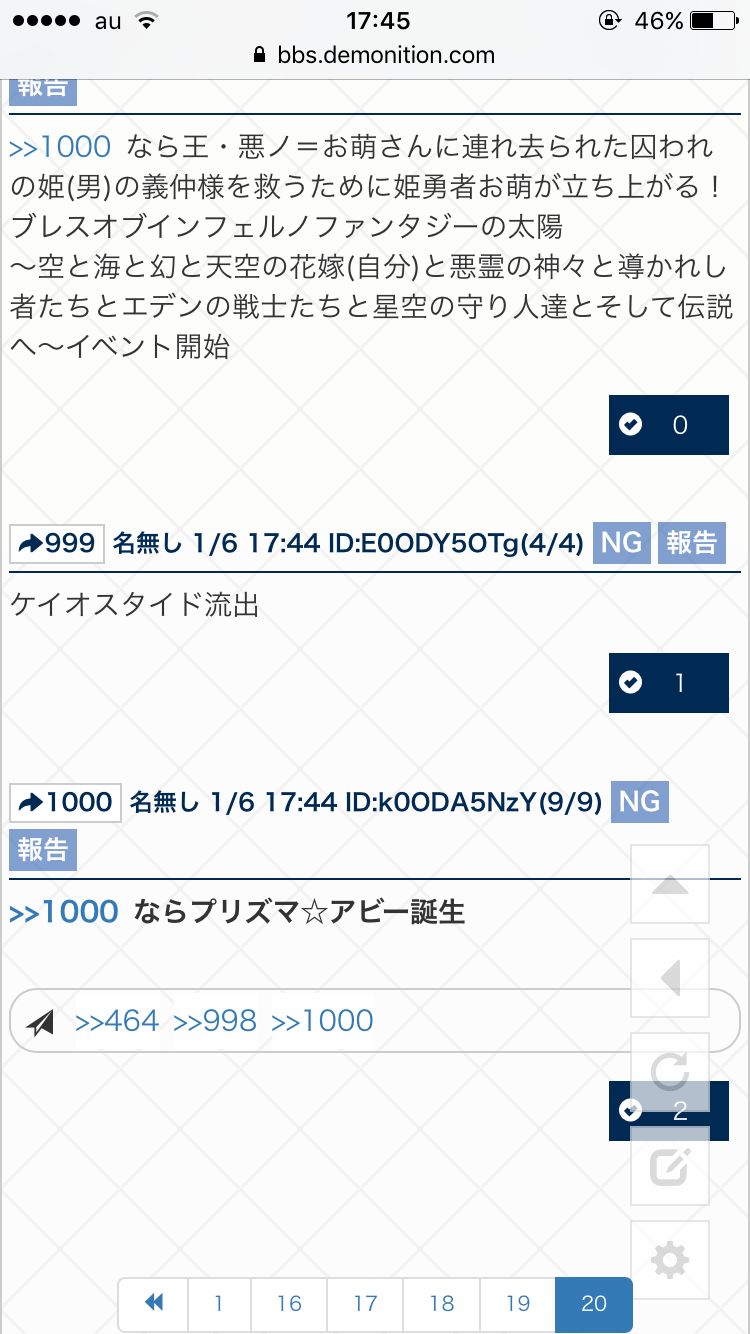Image resolution: width=750 pixels, height=1334 pixels.
Task: Select page 18 in pagination
Action: point(442,1303)
